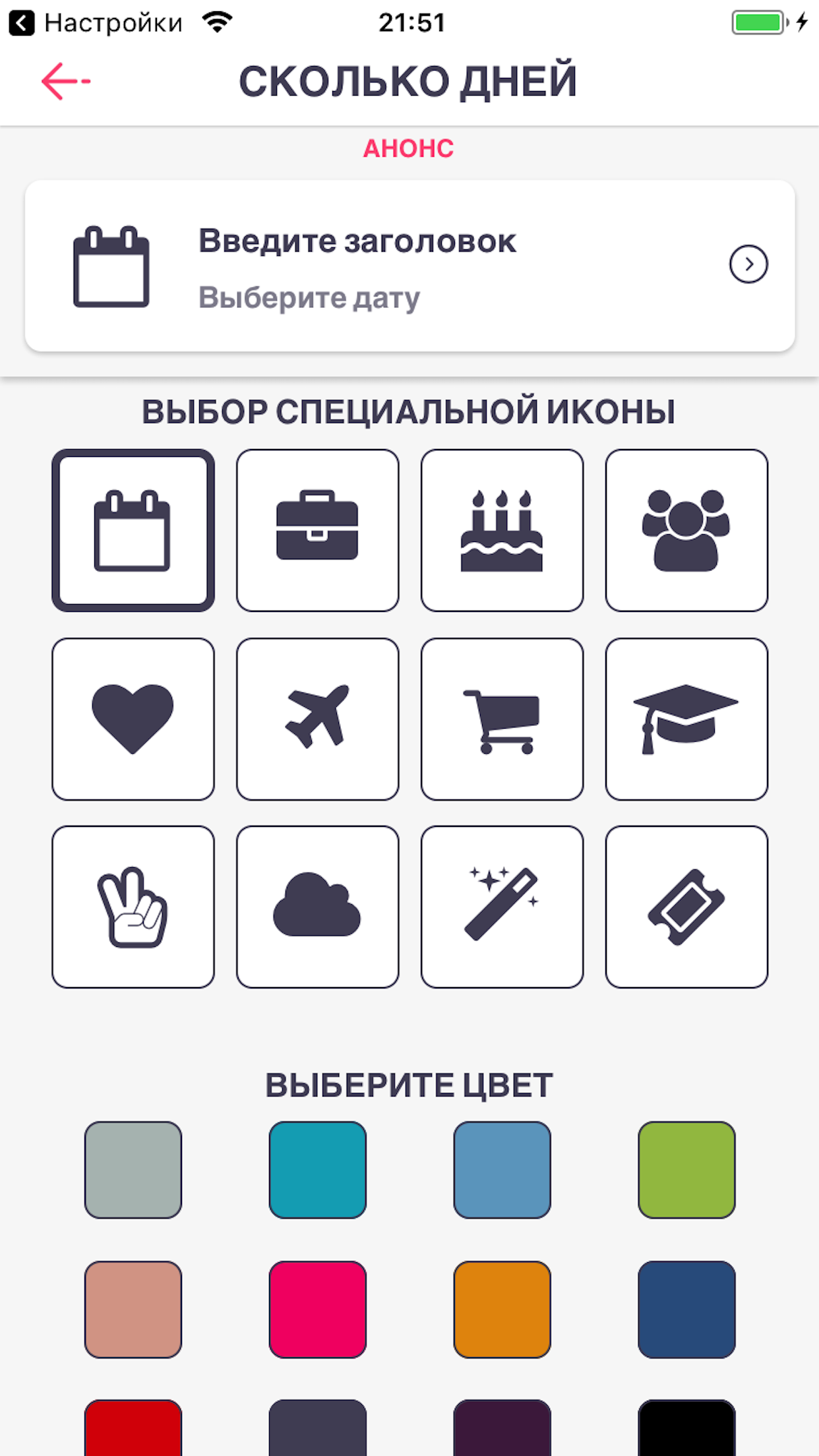This screenshot has width=819, height=1456.
Task: Choose the lime green color
Action: pos(686,1170)
